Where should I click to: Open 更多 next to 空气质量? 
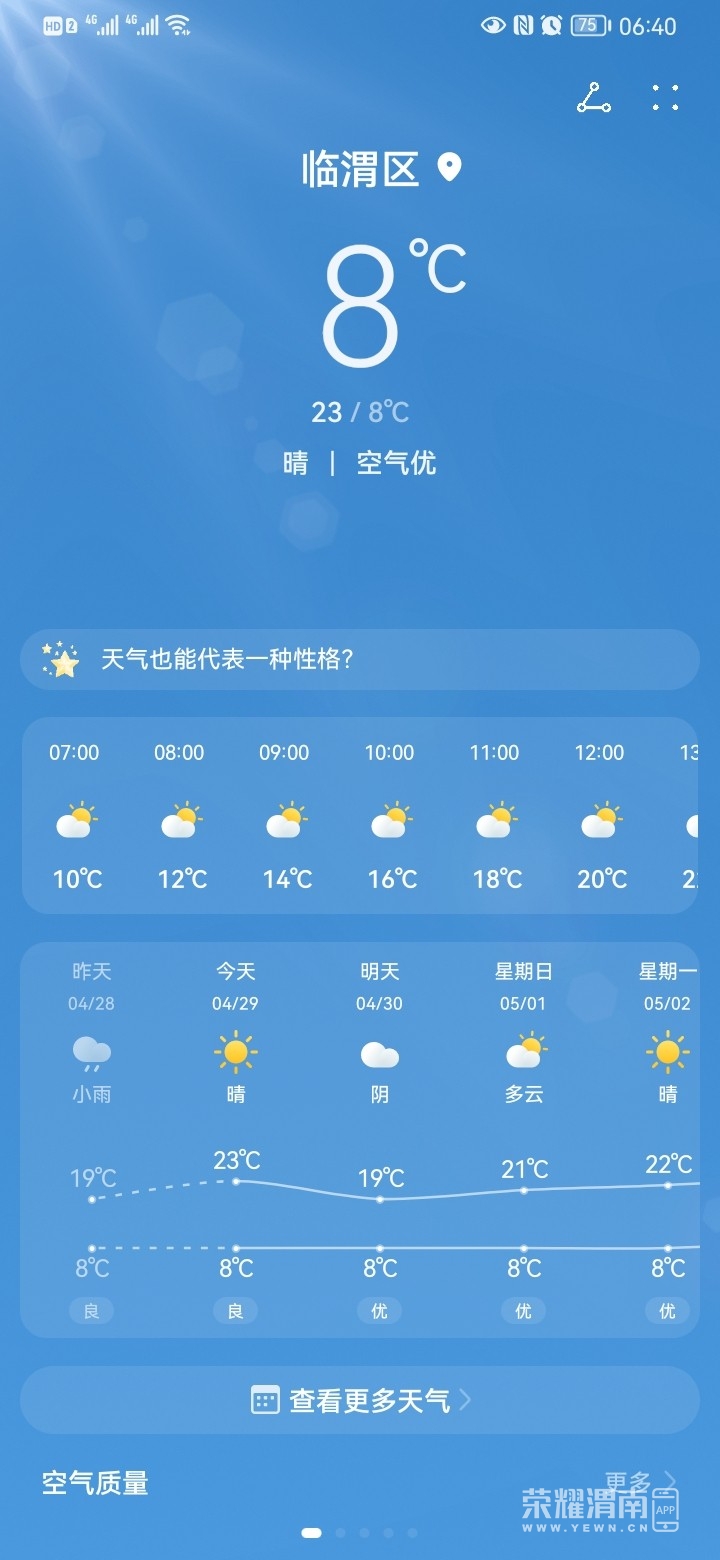640,1481
